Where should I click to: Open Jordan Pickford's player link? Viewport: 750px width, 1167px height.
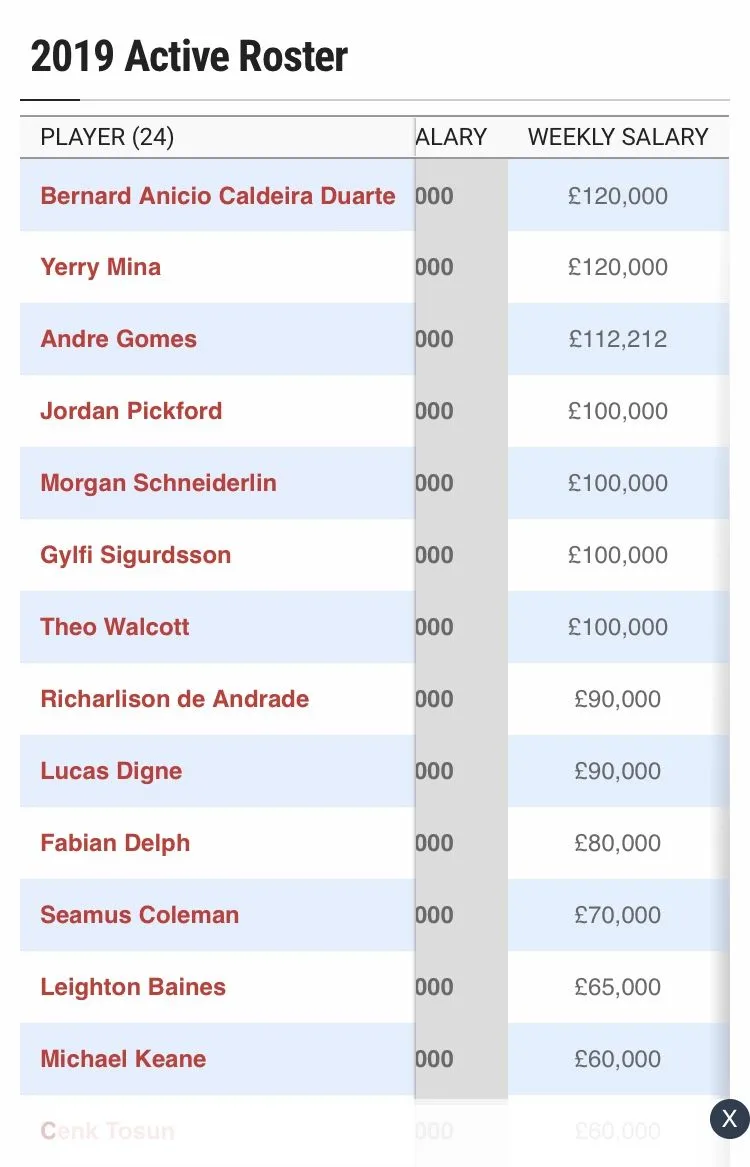click(131, 411)
